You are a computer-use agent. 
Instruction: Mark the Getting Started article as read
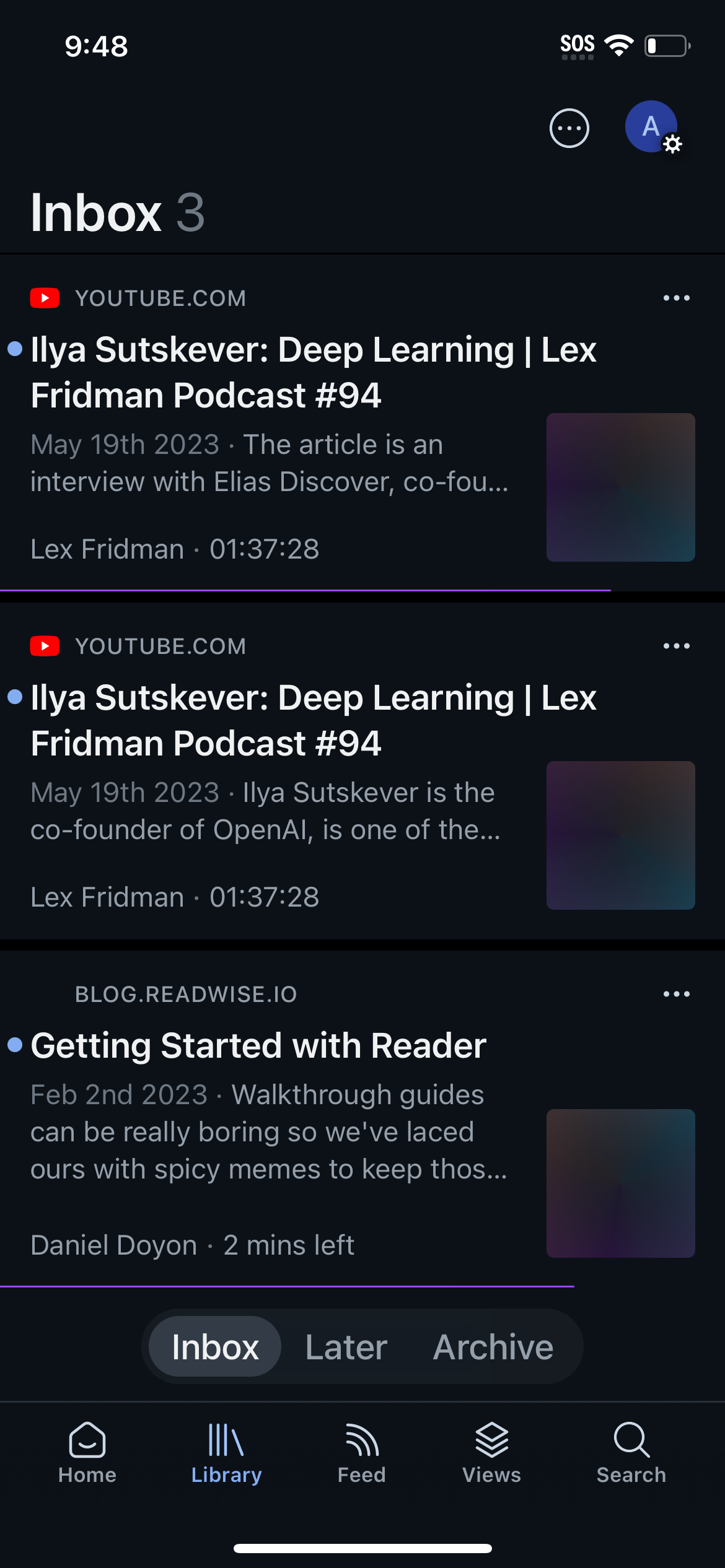pos(15,1045)
